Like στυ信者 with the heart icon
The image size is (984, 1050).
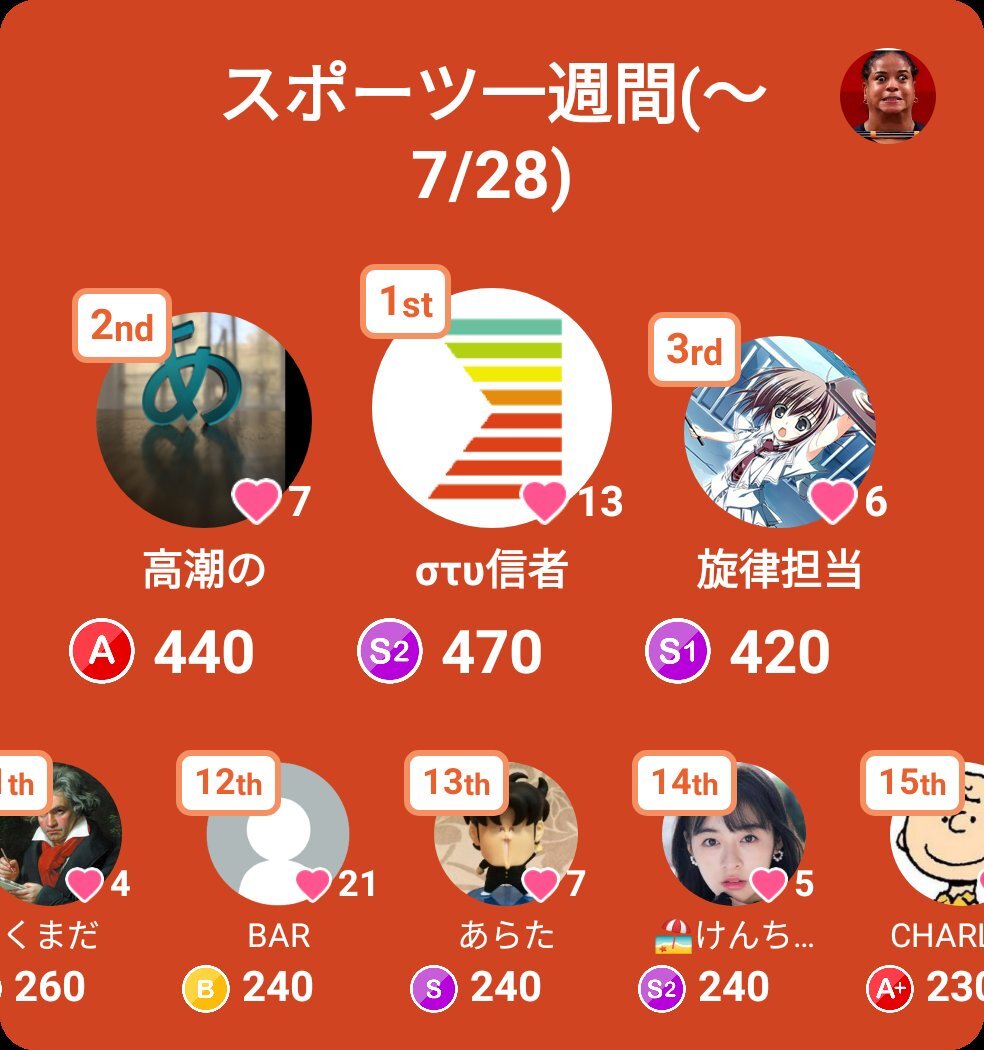click(x=545, y=501)
